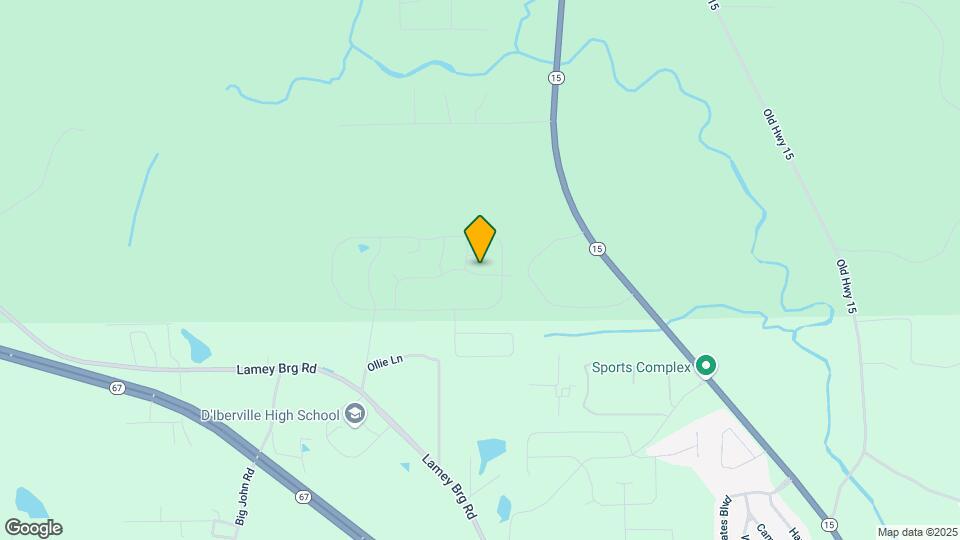Viewport: 960px width, 540px height.
Task: Tap the orange location marker
Action: click(x=480, y=238)
